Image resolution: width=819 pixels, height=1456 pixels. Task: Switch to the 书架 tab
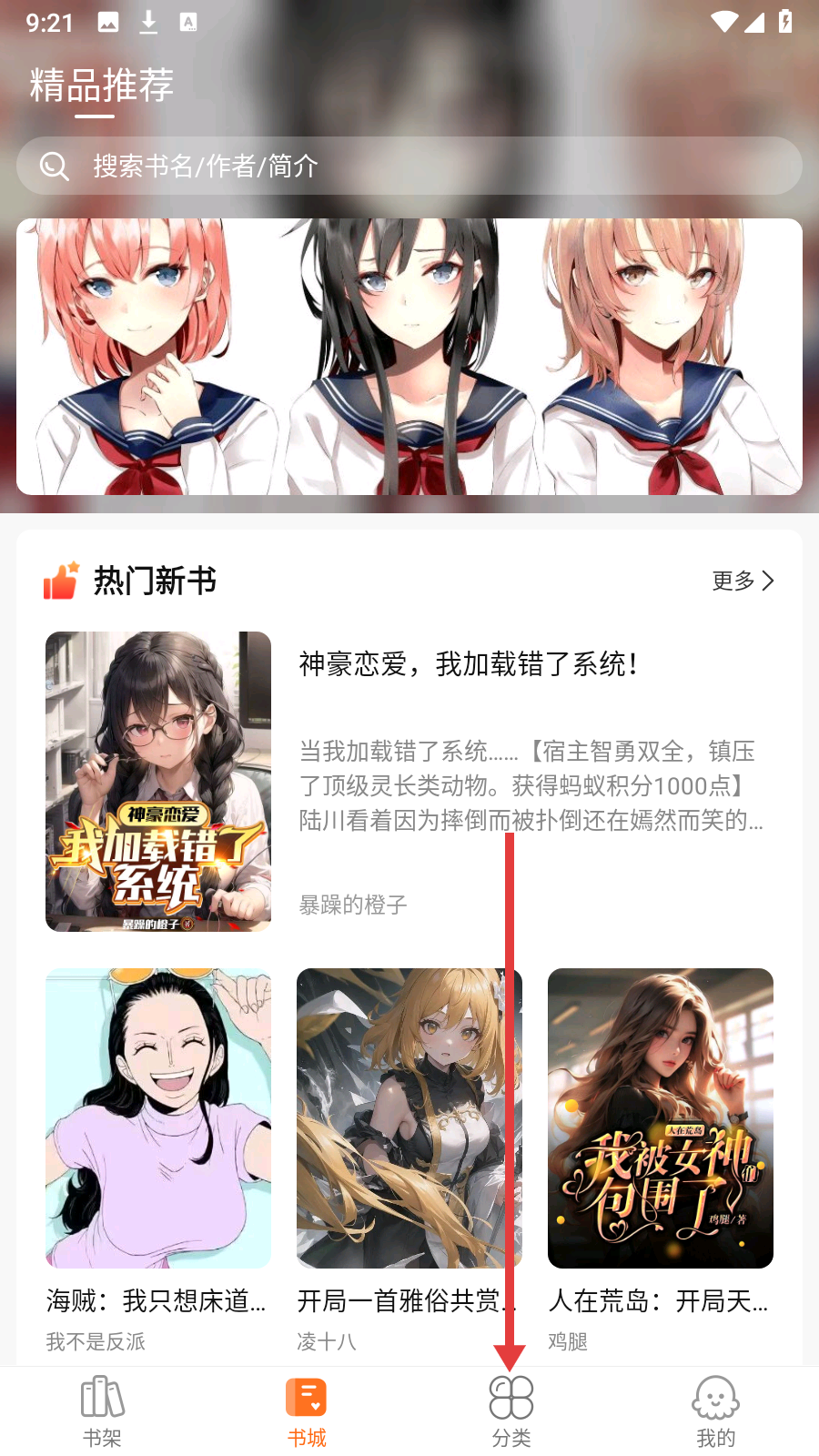[102, 1411]
